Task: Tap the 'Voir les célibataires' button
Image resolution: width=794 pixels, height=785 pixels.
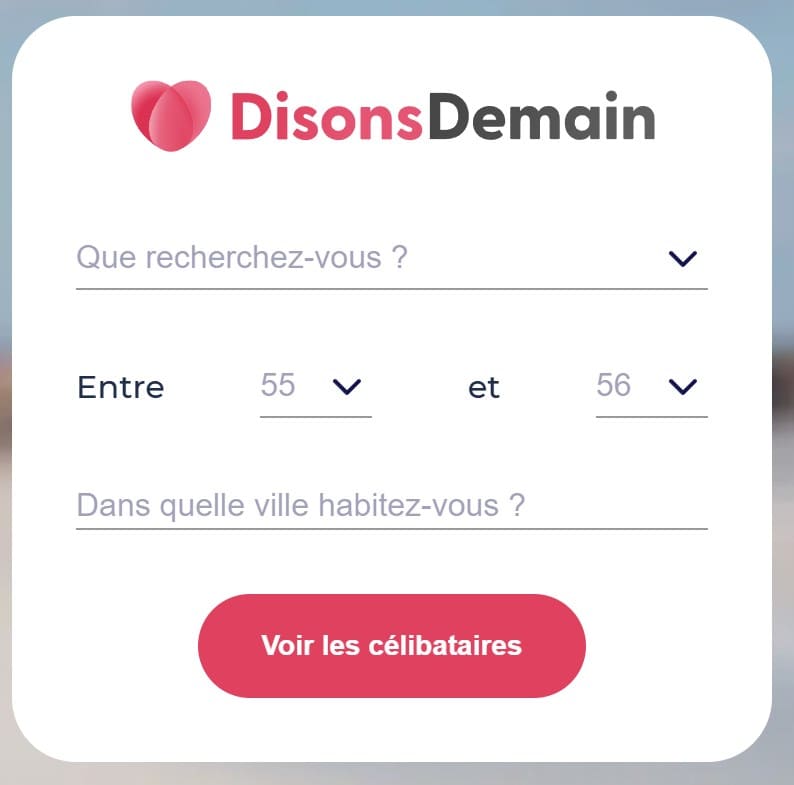Action: tap(391, 645)
